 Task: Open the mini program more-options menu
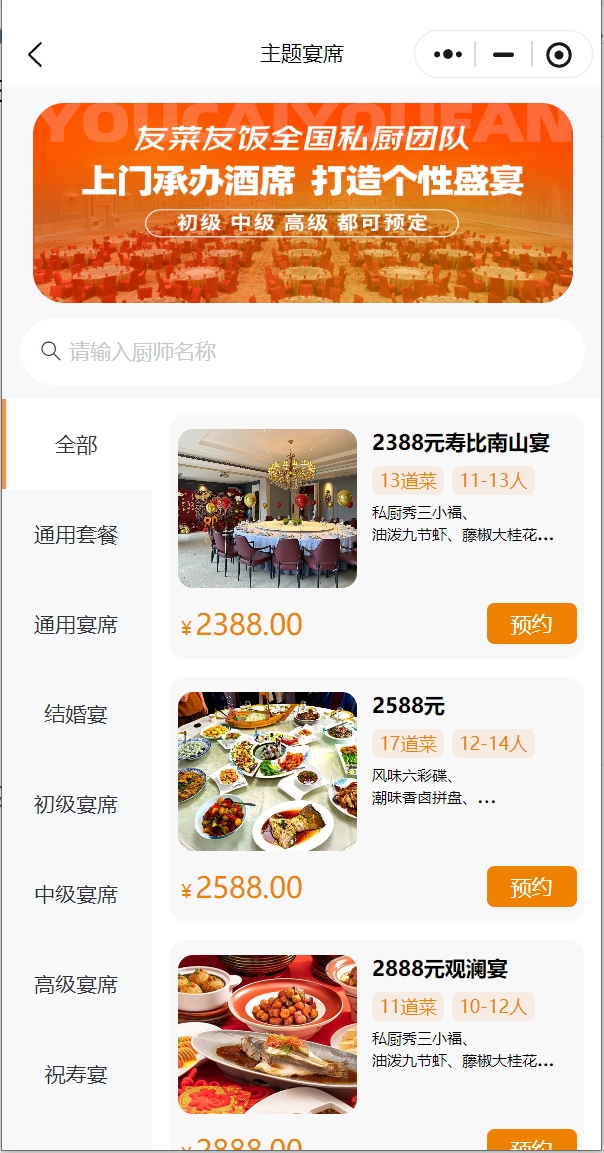(447, 54)
